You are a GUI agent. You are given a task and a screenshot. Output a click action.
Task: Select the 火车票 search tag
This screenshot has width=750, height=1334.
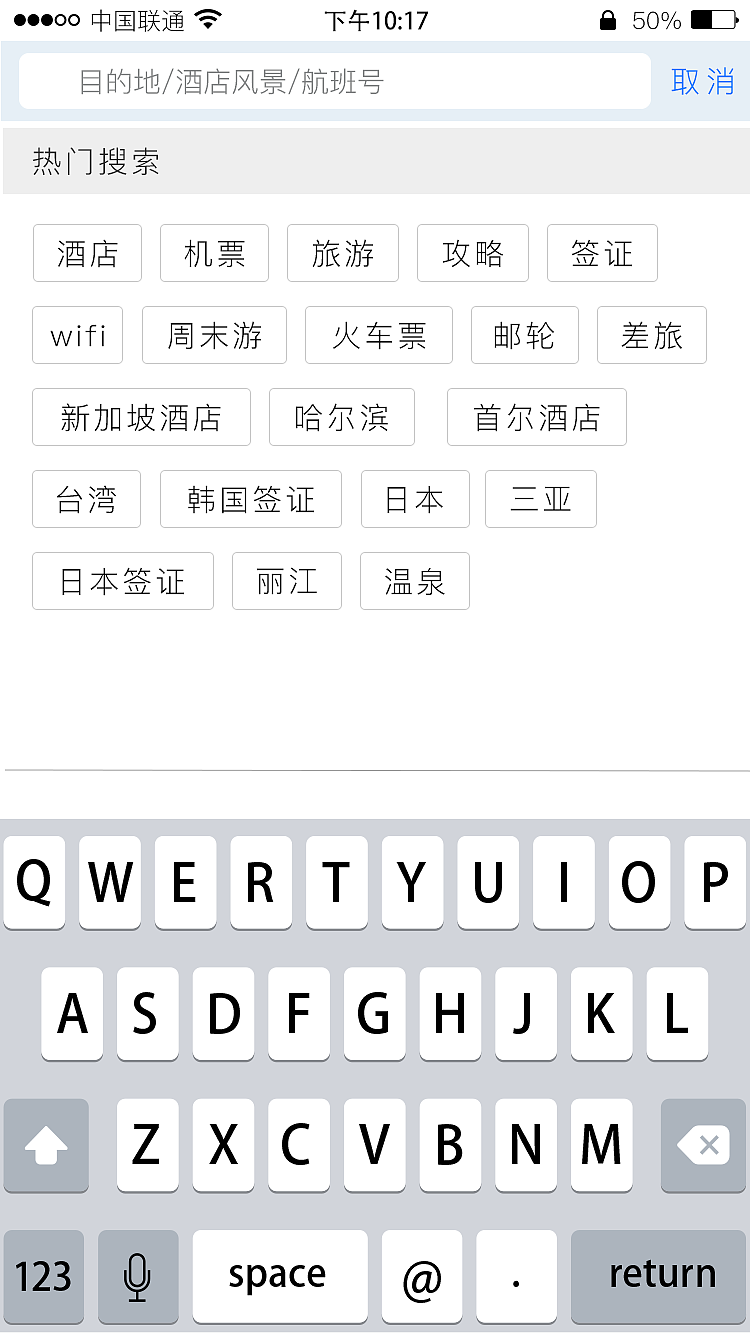378,335
